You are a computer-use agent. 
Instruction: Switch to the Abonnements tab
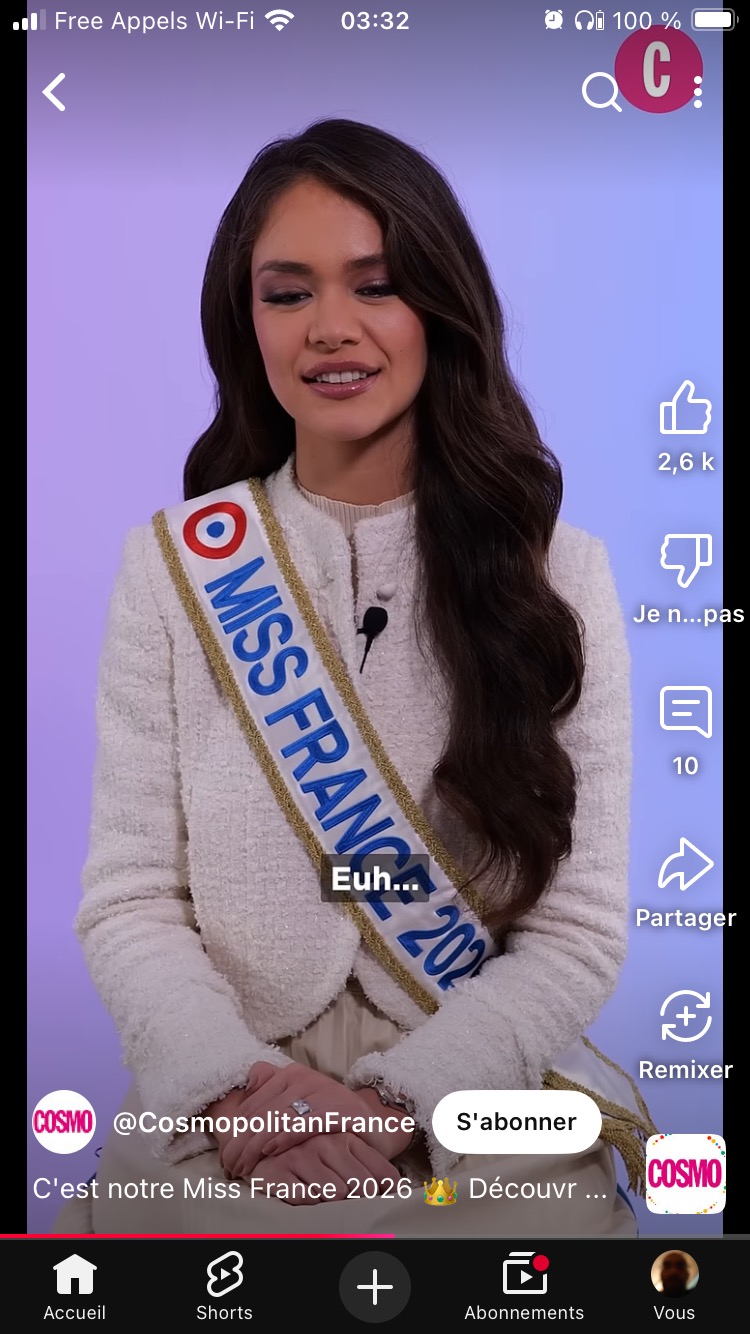524,1287
